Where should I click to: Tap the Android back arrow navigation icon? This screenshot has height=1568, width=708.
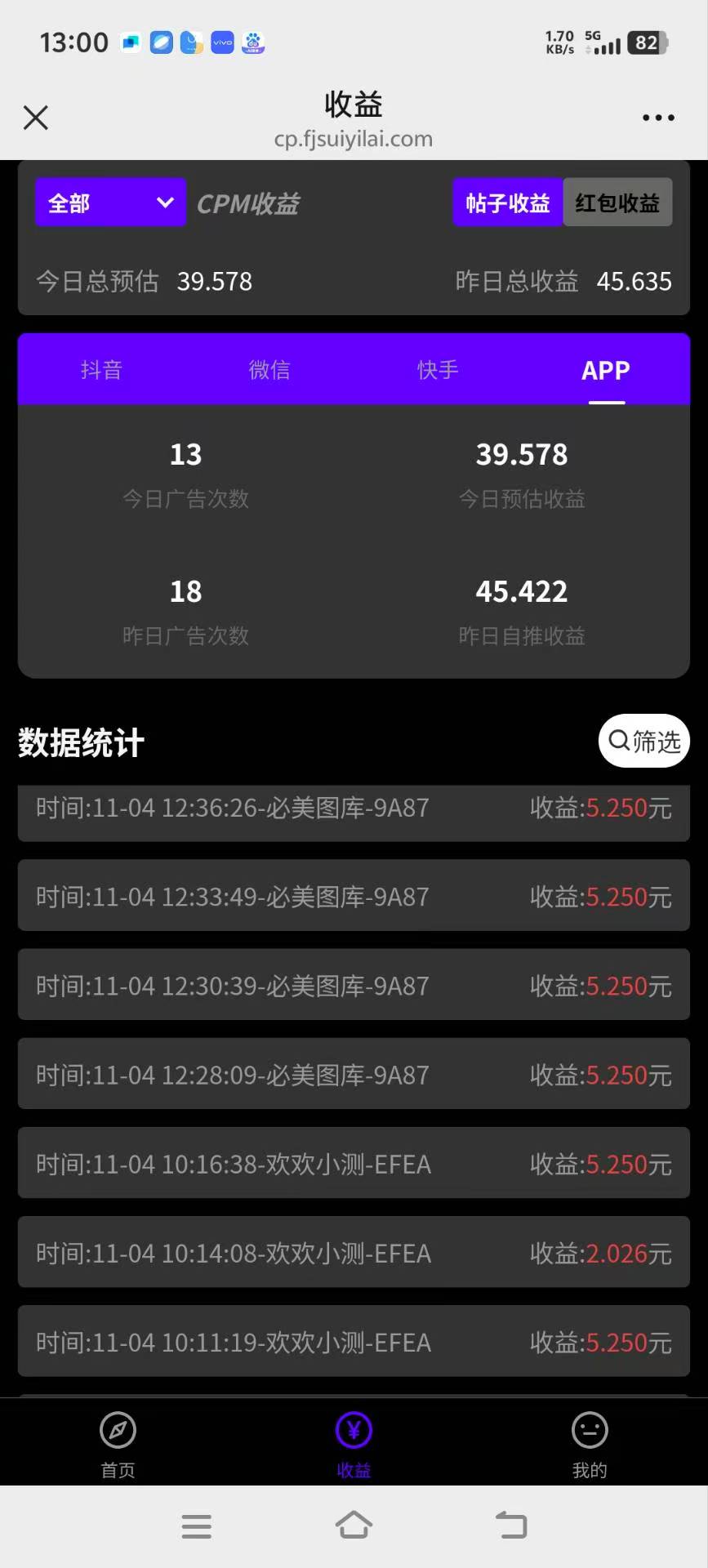point(511,1526)
